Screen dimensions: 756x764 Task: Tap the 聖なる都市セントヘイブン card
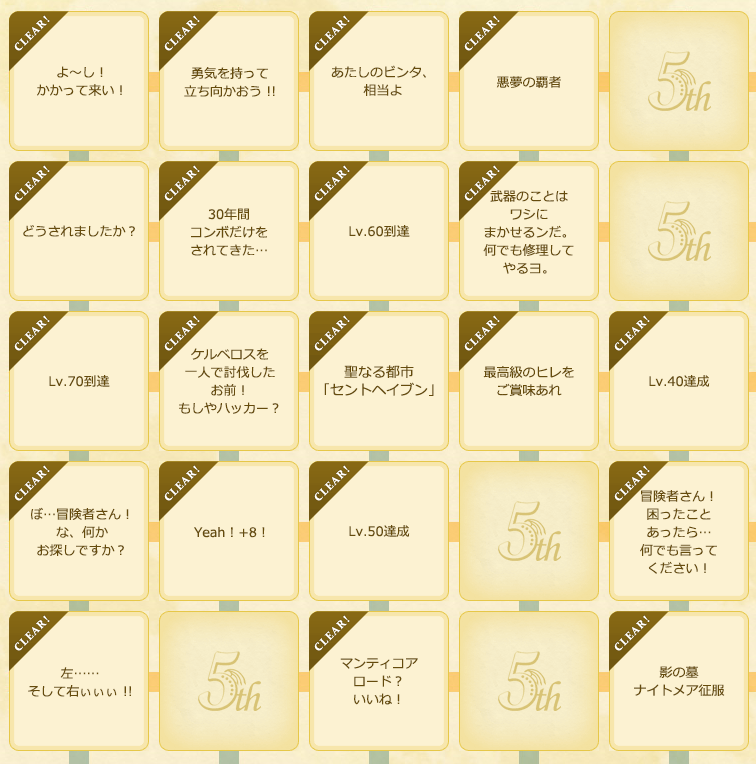coord(379,382)
